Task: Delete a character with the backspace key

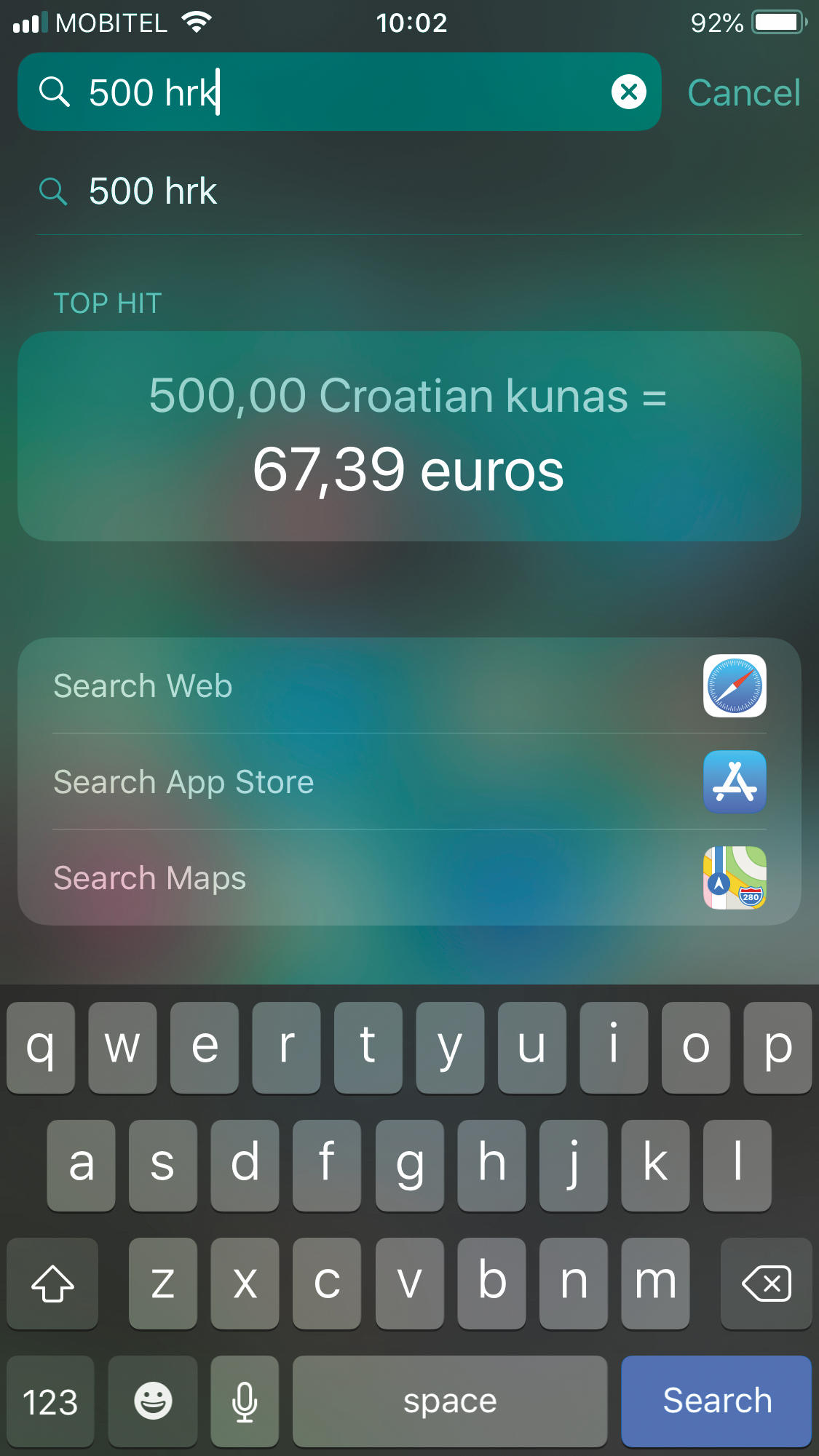Action: [x=766, y=1283]
